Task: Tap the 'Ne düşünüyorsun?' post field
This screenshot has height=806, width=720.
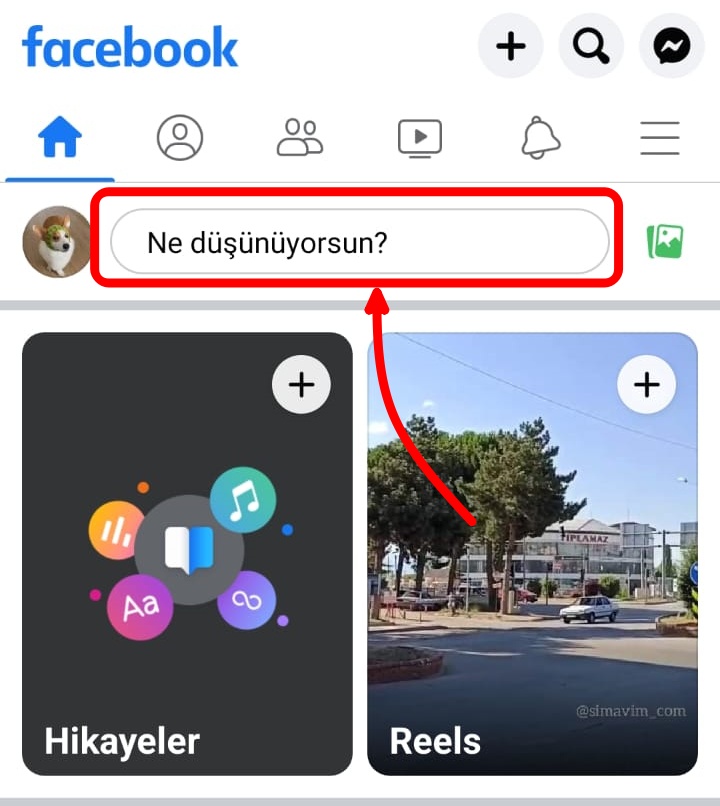Action: (x=360, y=242)
